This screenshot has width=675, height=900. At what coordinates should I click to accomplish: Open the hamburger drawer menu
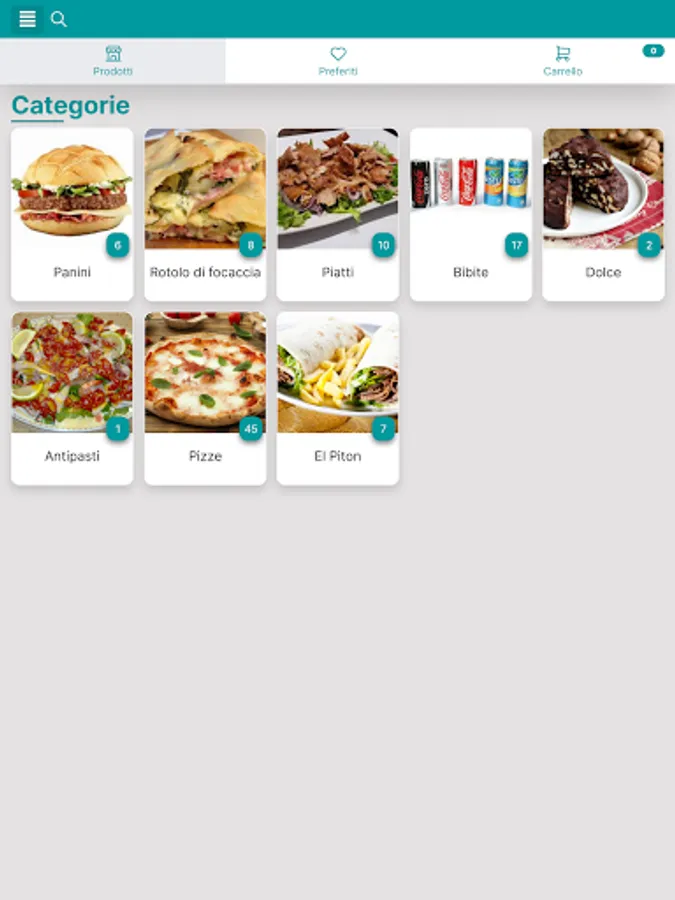27,19
